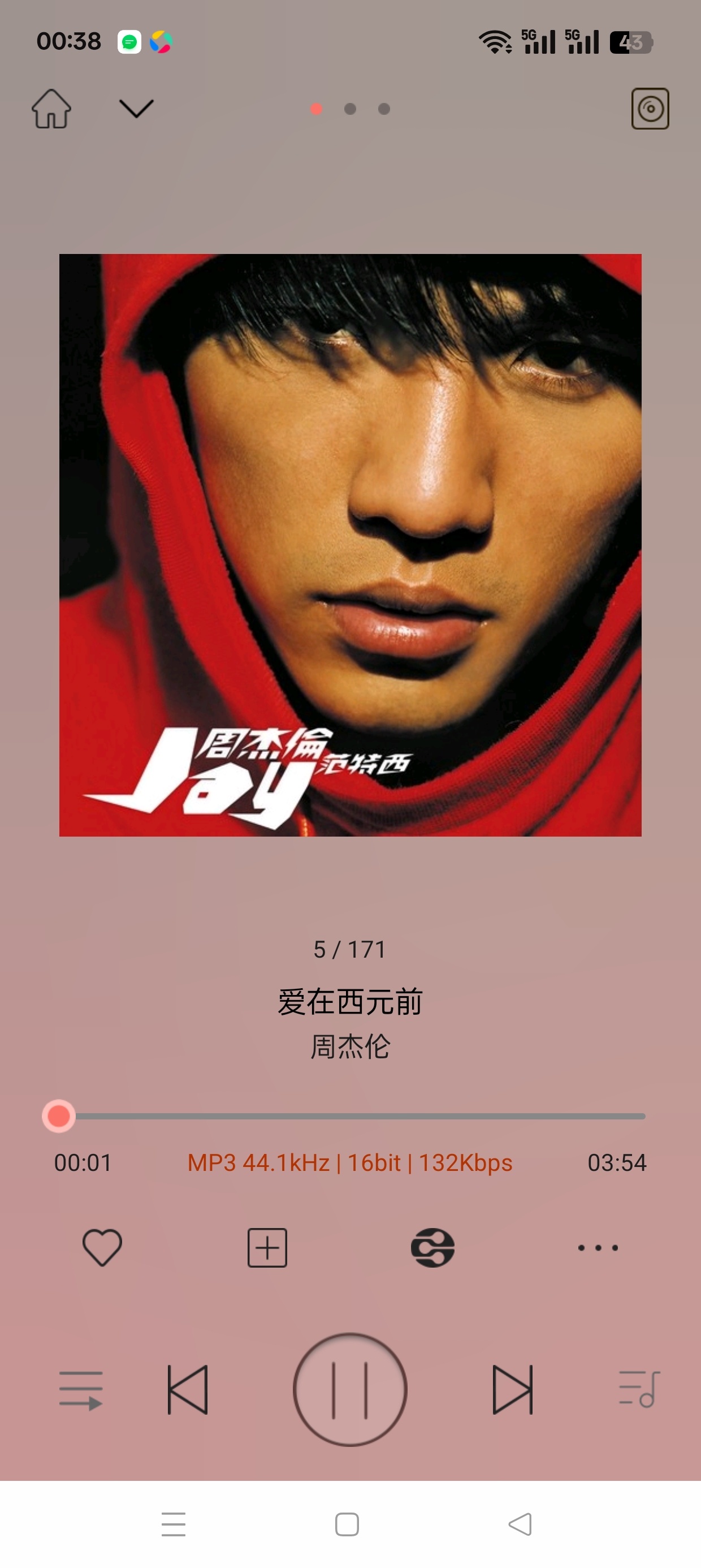Open recent apps from navigation bar

174,1524
